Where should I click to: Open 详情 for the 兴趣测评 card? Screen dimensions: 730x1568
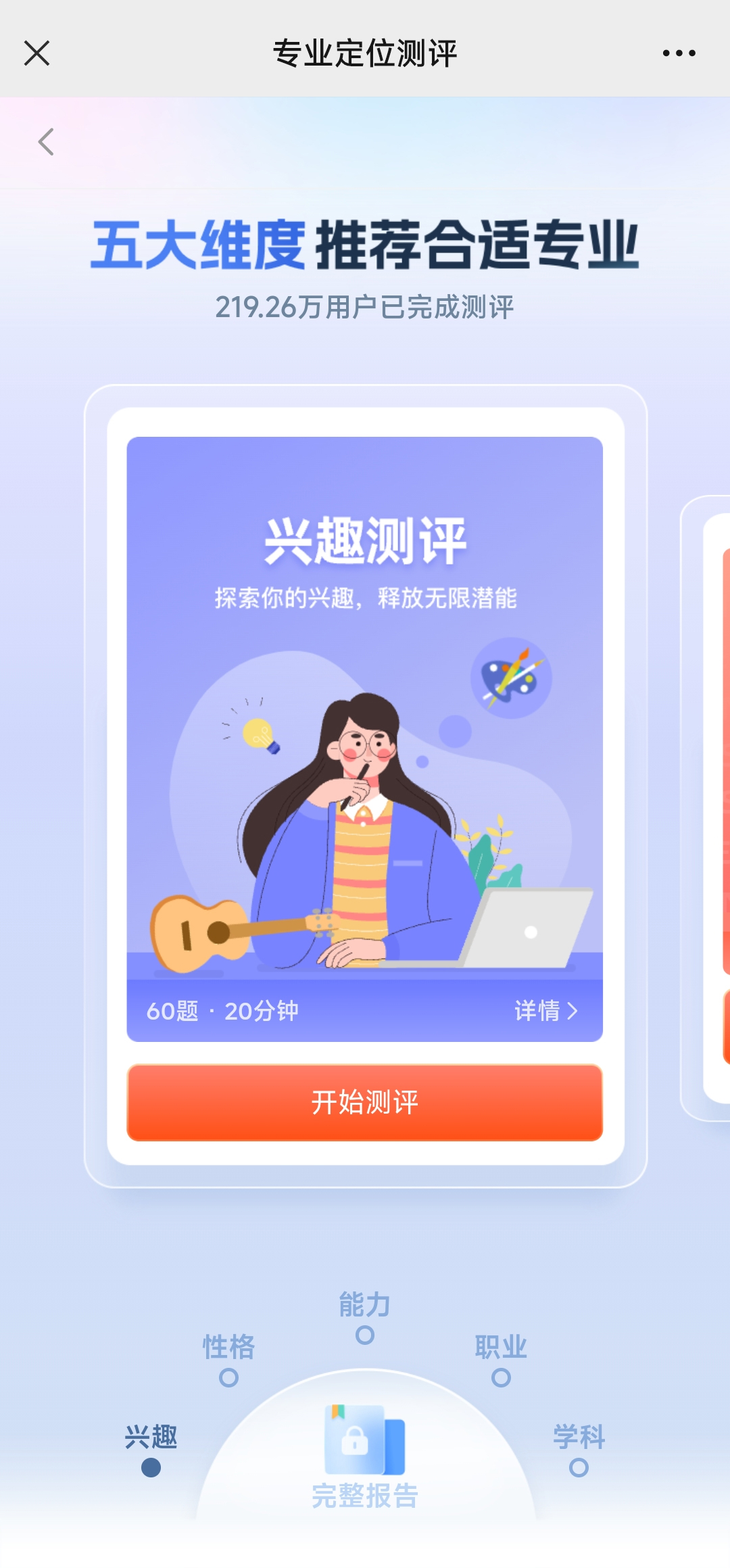pyautogui.click(x=546, y=1011)
